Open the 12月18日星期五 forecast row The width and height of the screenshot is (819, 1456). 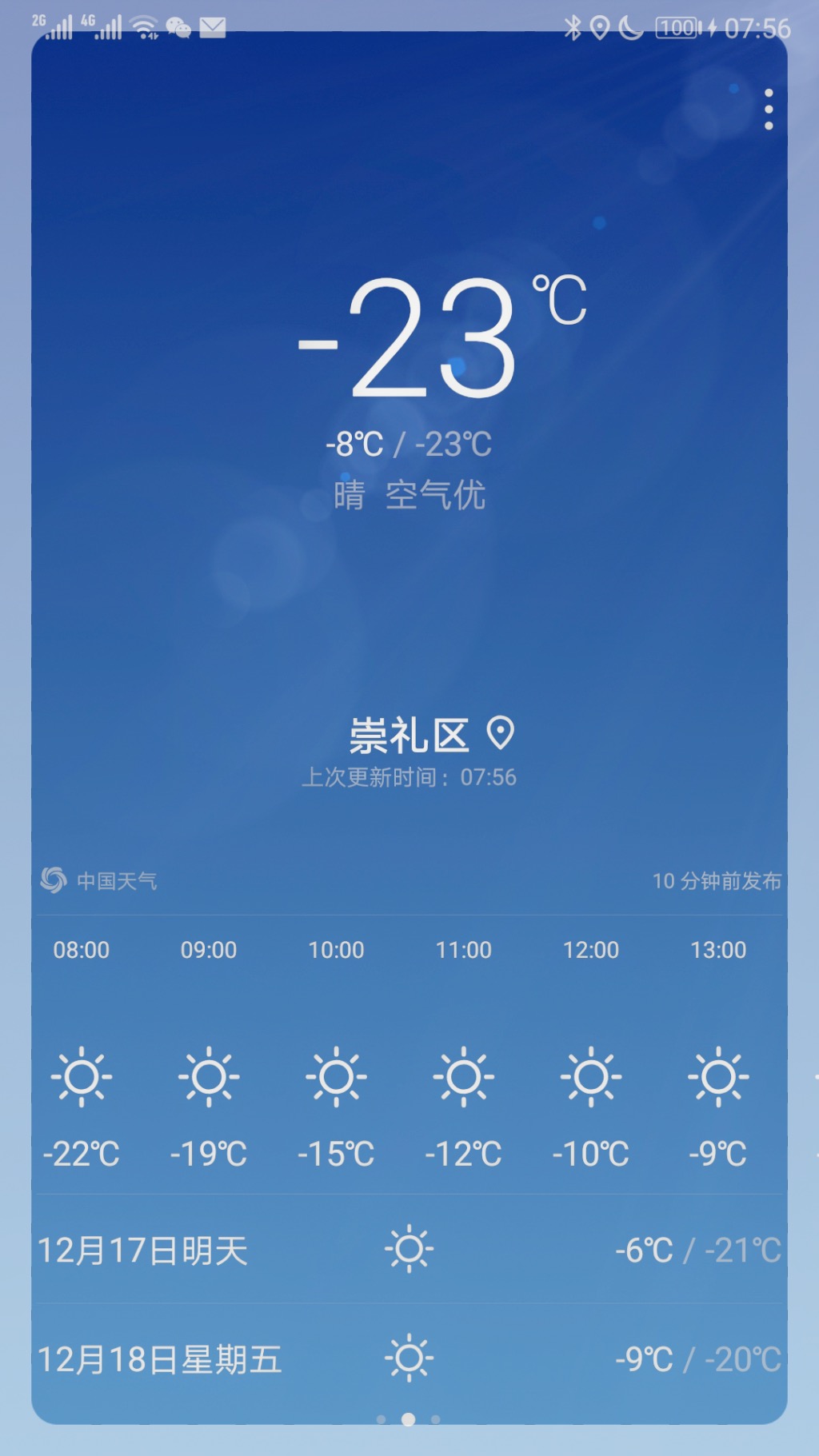(409, 1358)
